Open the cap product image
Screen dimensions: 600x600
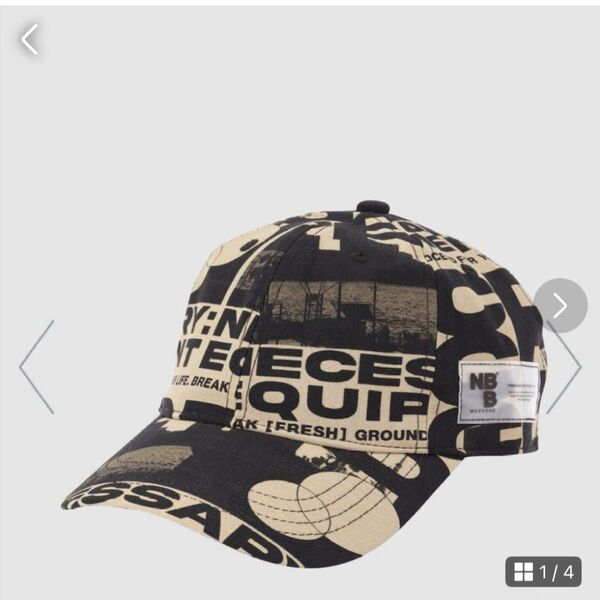(x=300, y=380)
